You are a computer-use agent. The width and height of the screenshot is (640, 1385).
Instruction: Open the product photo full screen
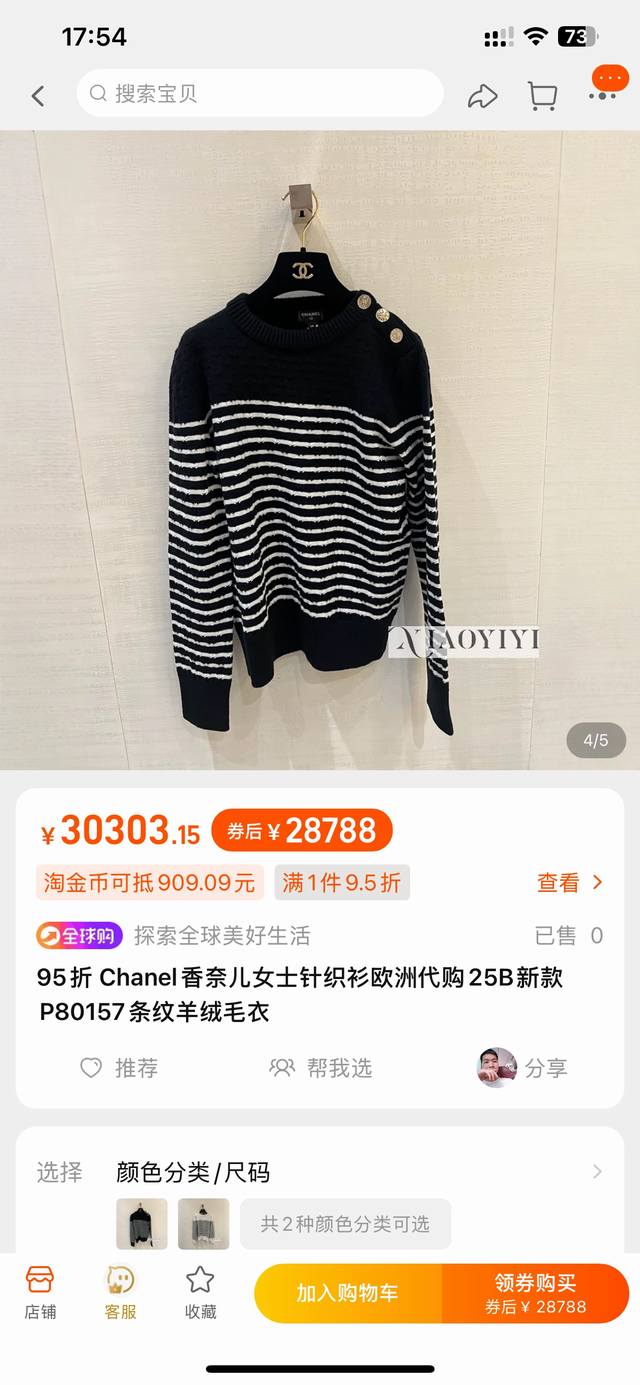tap(320, 450)
